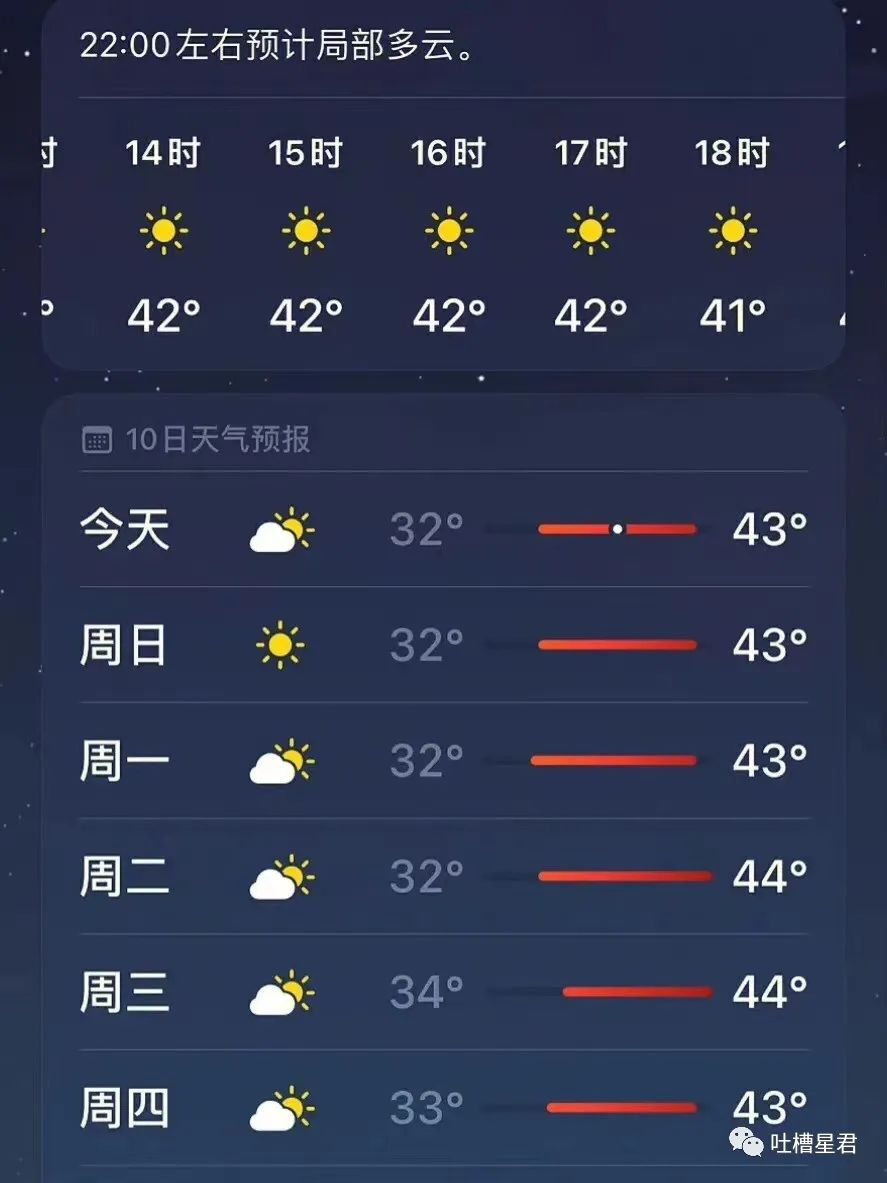Viewport: 887px width, 1183px height.
Task: Tap the sun icon under 17时
Action: tap(590, 229)
